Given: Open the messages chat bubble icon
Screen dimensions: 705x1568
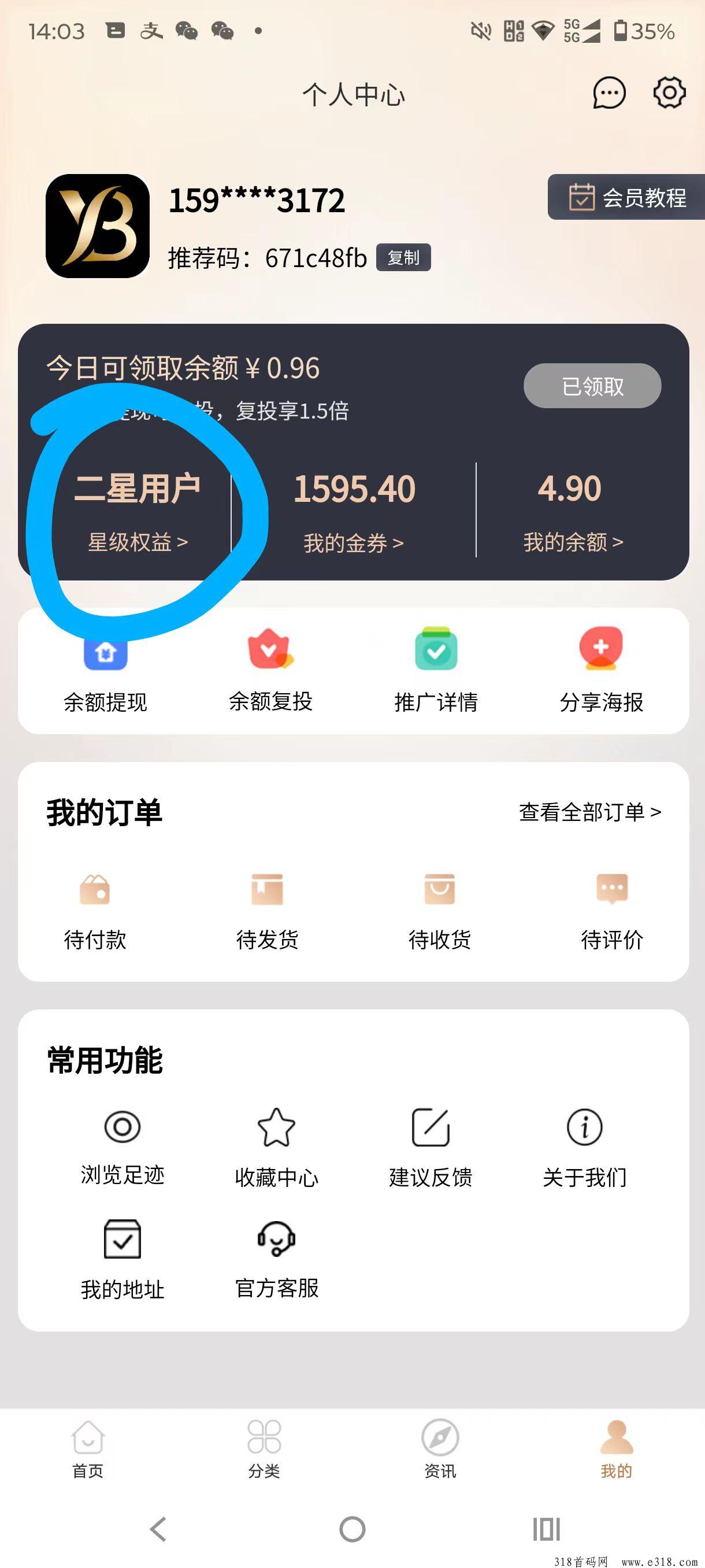Looking at the screenshot, I should coord(609,93).
